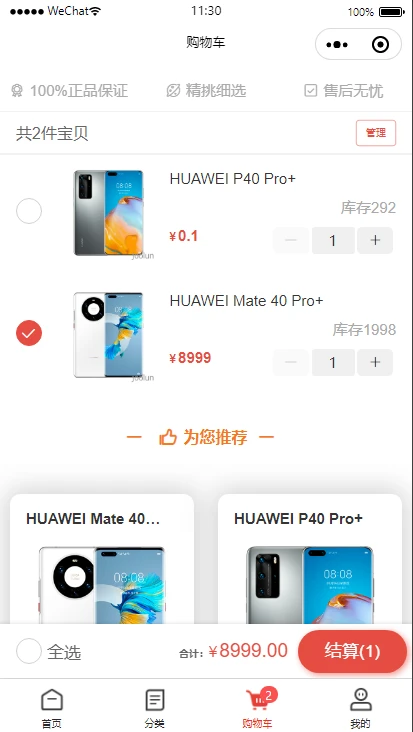Tap 结算(1) to check out
The height and width of the screenshot is (732, 413).
click(352, 651)
